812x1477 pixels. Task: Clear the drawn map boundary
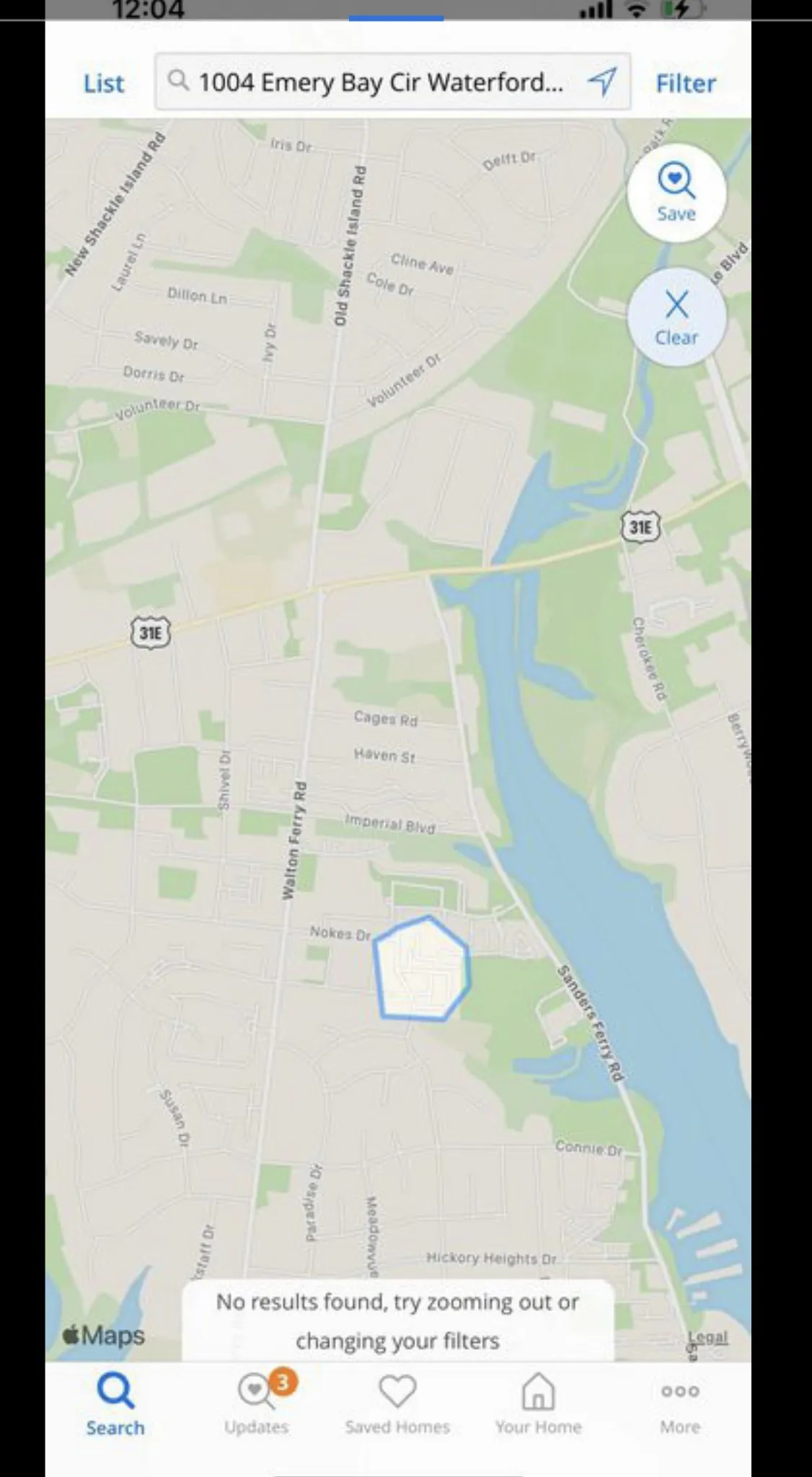(676, 317)
